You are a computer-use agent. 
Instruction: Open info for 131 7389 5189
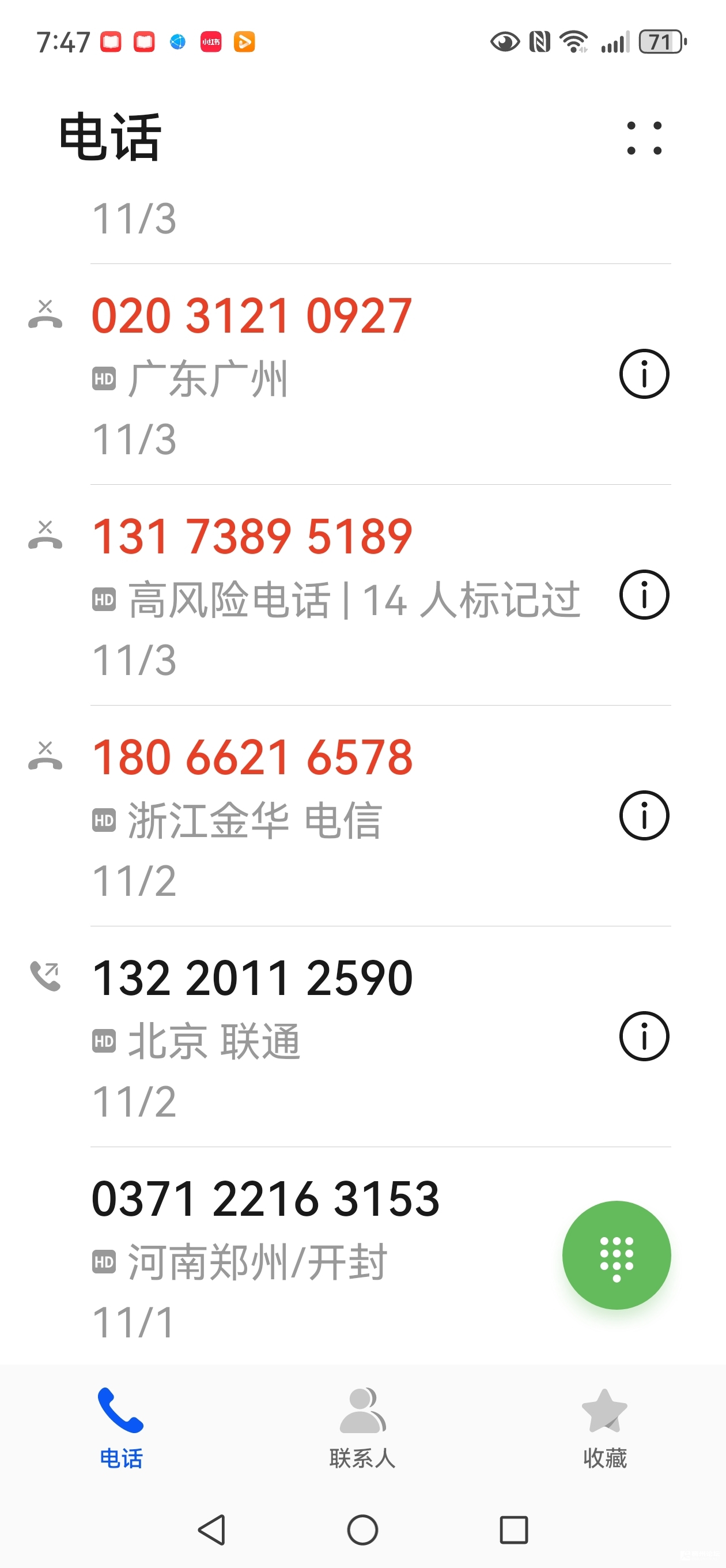pos(644,595)
